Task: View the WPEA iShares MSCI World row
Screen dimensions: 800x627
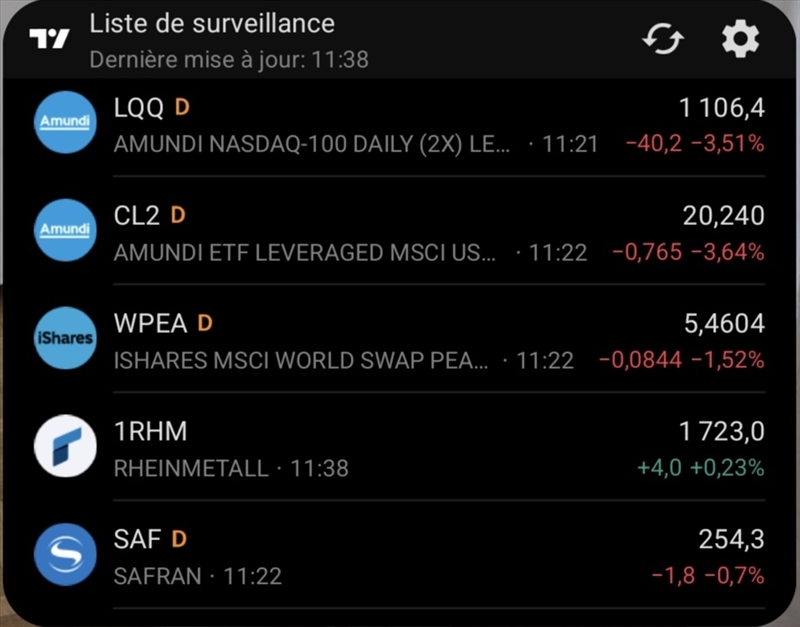Action: [x=400, y=340]
